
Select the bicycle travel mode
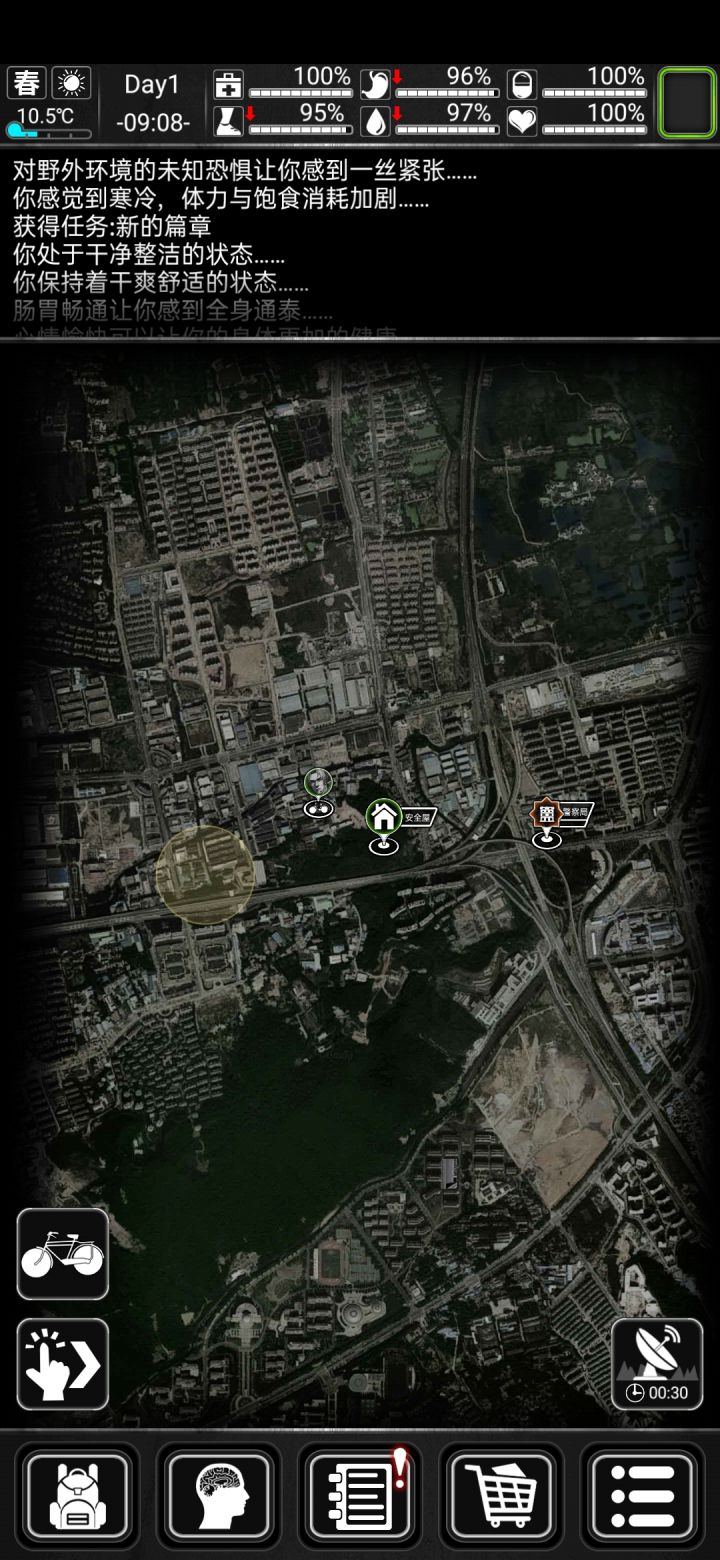pyautogui.click(x=63, y=1254)
